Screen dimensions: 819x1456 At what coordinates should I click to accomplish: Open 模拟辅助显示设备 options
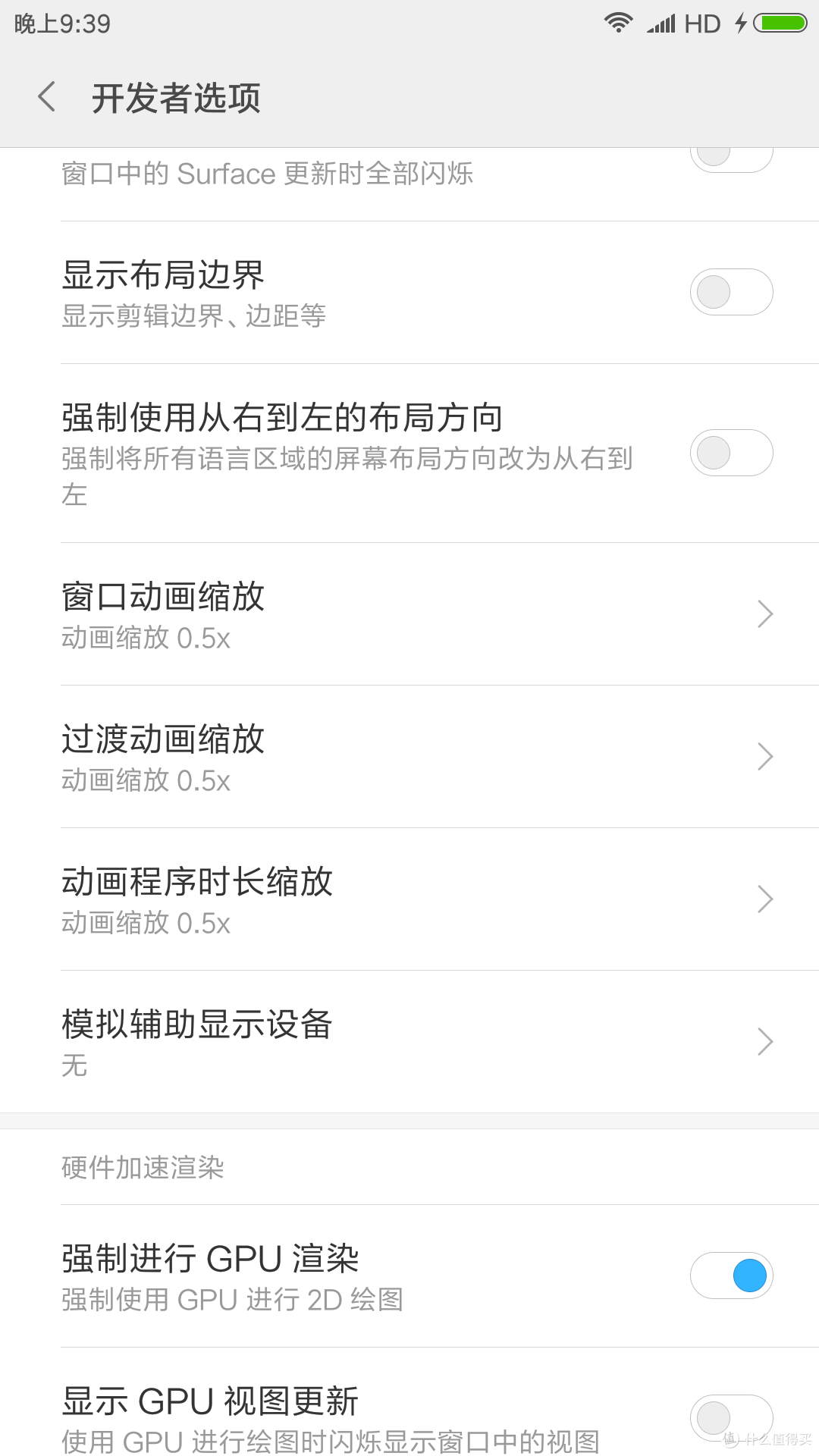coord(765,1041)
